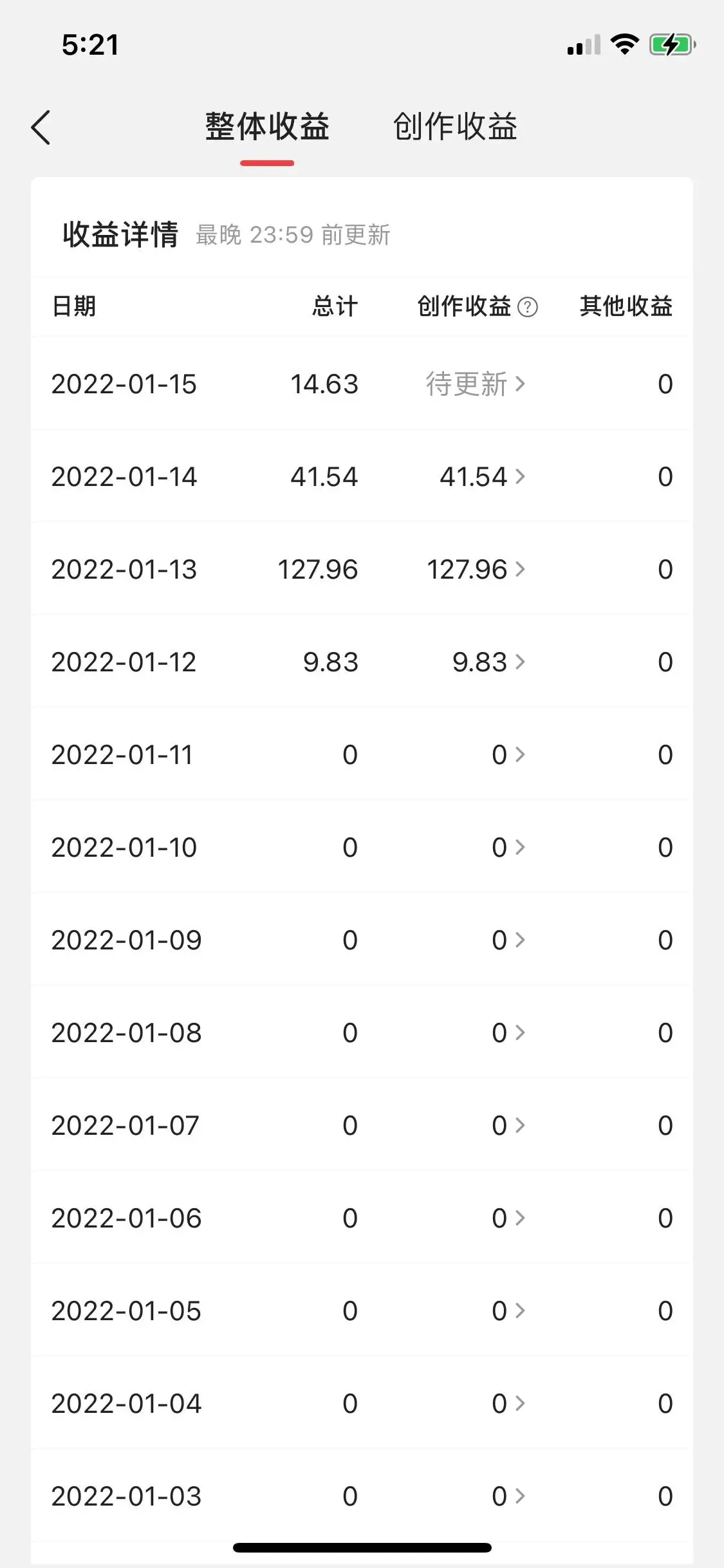Open 127.96 earnings breakdown for 2022-01-13
This screenshot has height=1568, width=724.
[476, 570]
